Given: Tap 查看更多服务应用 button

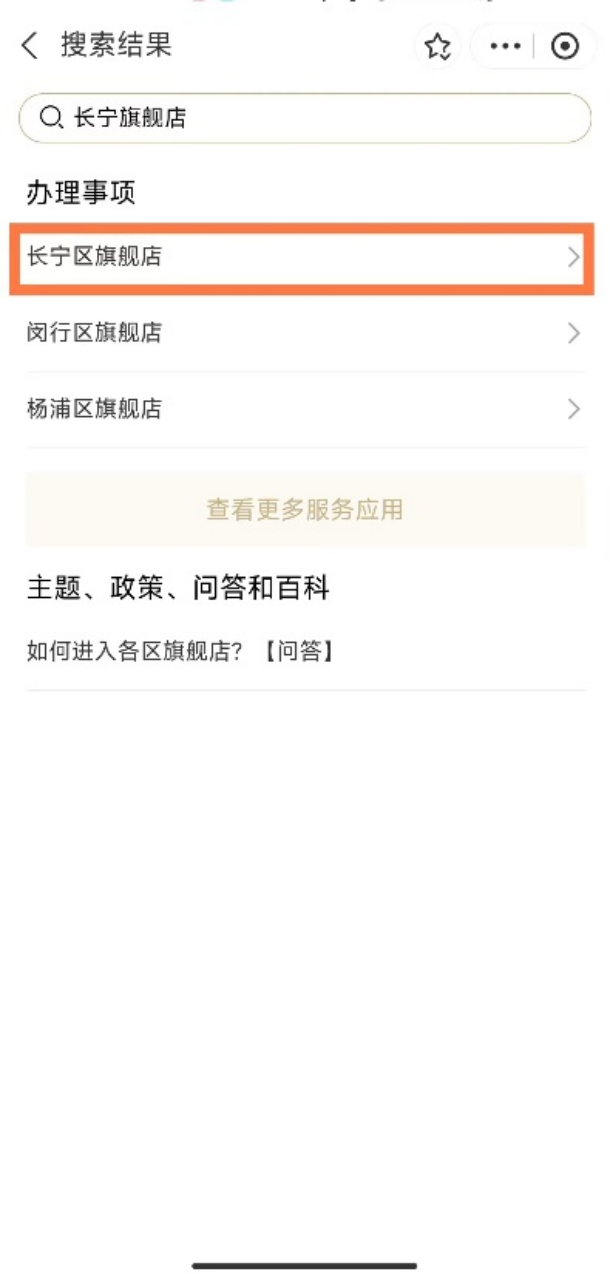Looking at the screenshot, I should (x=304, y=510).
